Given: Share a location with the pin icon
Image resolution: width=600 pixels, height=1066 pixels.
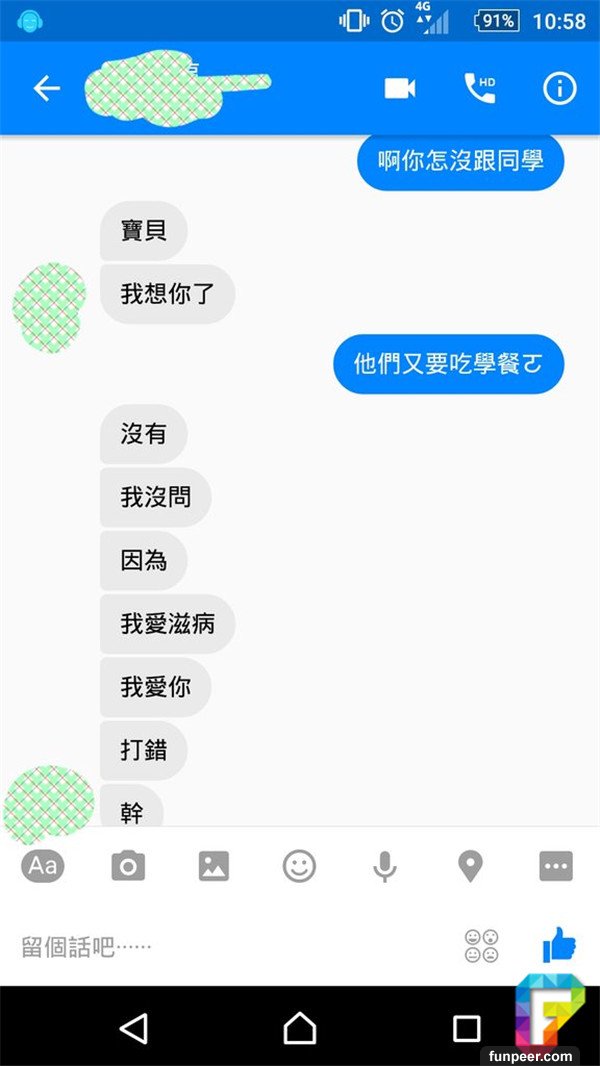Looking at the screenshot, I should coord(470,866).
